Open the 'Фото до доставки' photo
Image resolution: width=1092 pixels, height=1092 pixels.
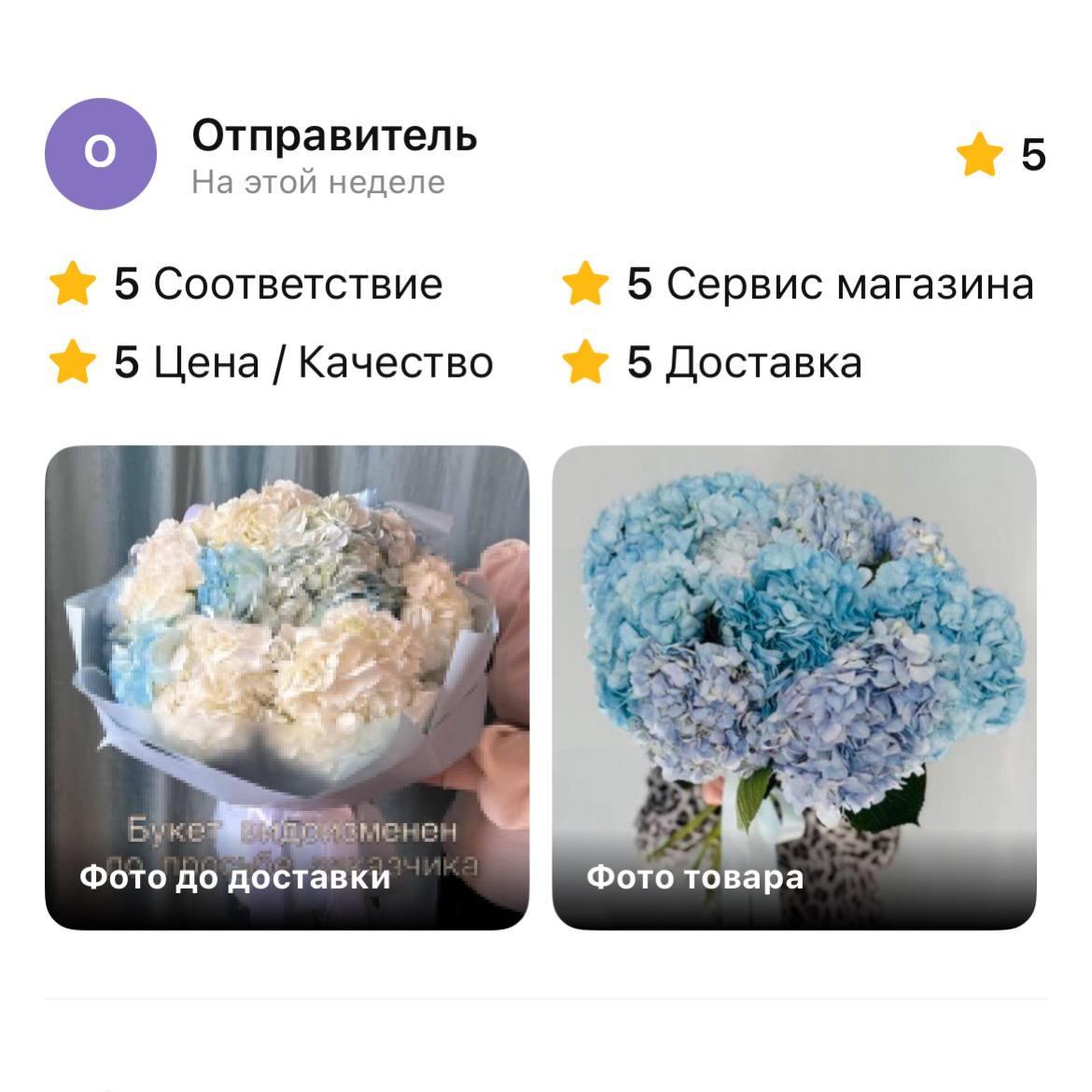pyautogui.click(x=287, y=687)
